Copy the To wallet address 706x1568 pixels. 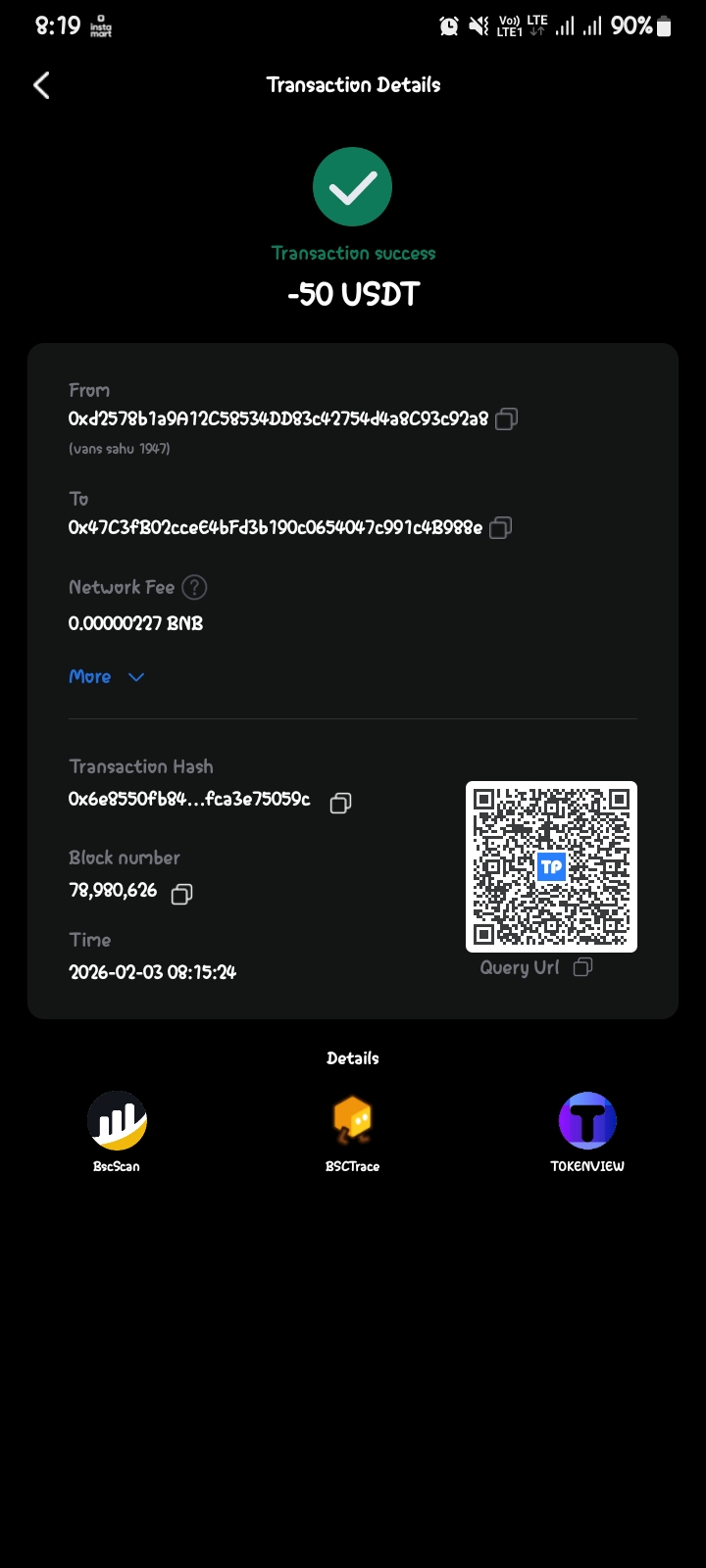(x=500, y=528)
